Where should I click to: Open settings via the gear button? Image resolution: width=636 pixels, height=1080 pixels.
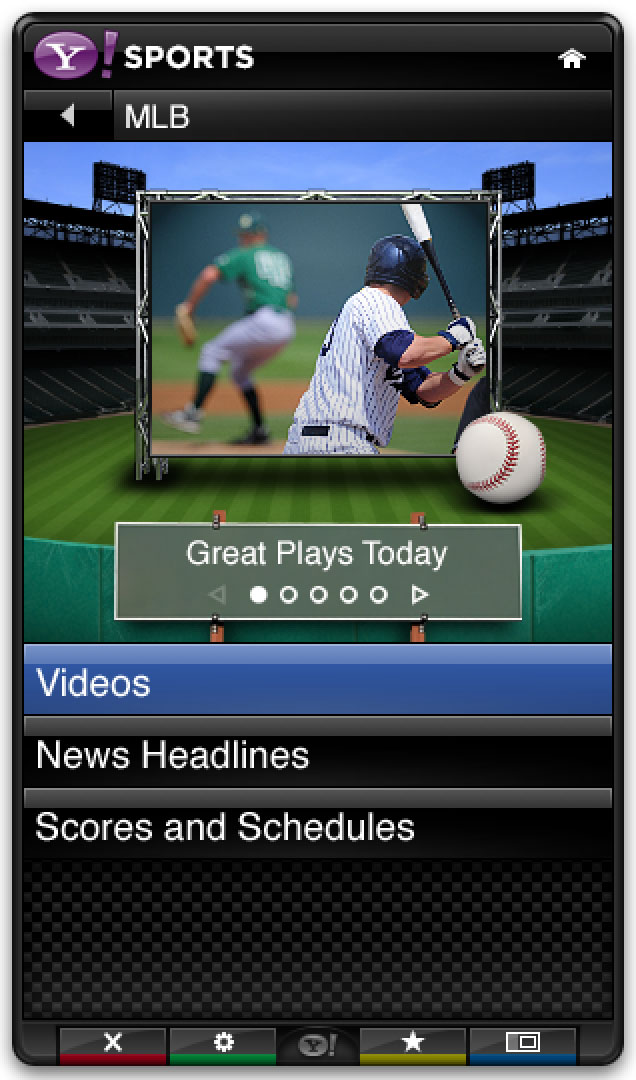click(x=224, y=1043)
